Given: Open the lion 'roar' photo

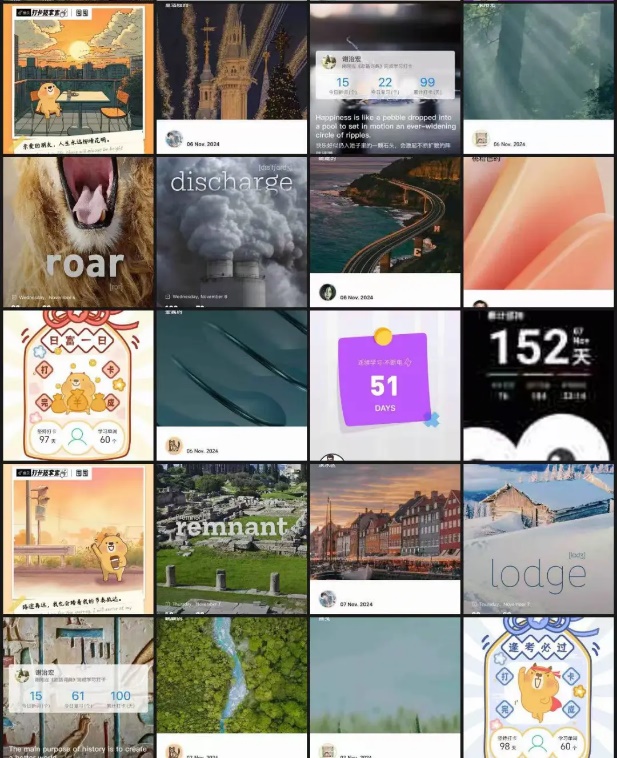Looking at the screenshot, I should click(x=78, y=231).
